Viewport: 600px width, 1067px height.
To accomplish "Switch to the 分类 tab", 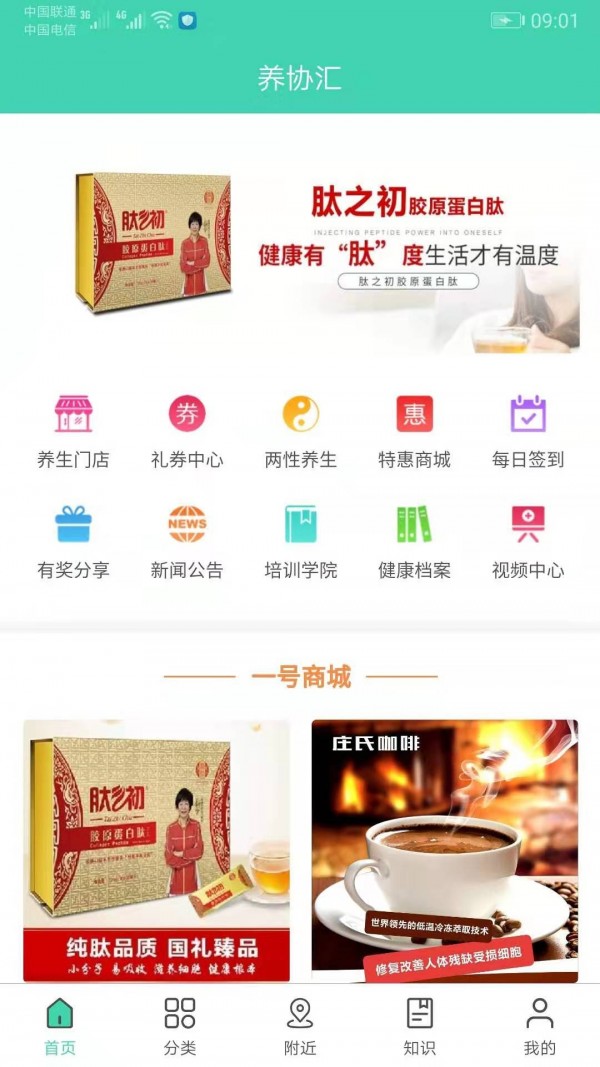I will 180,1026.
